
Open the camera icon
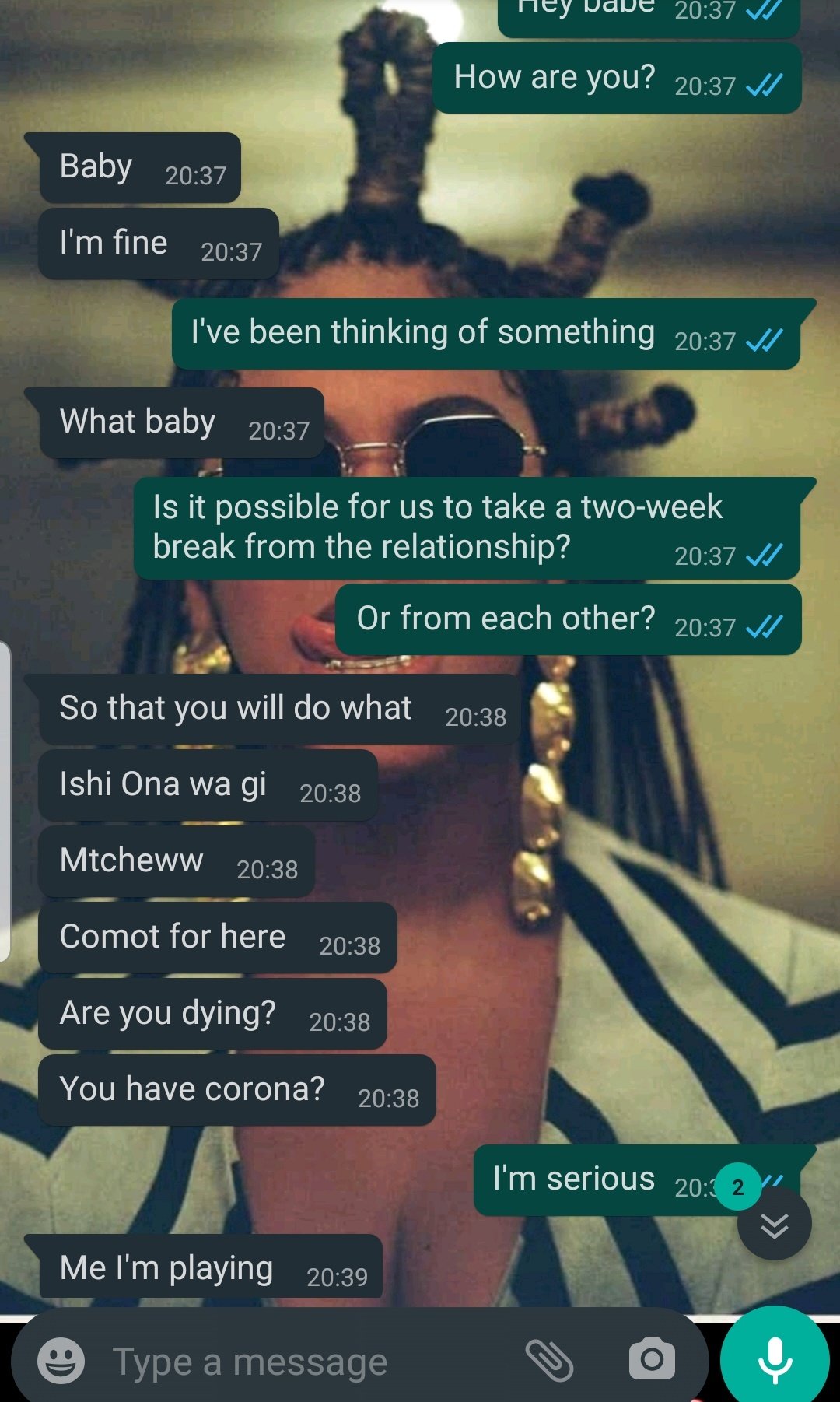(652, 1359)
